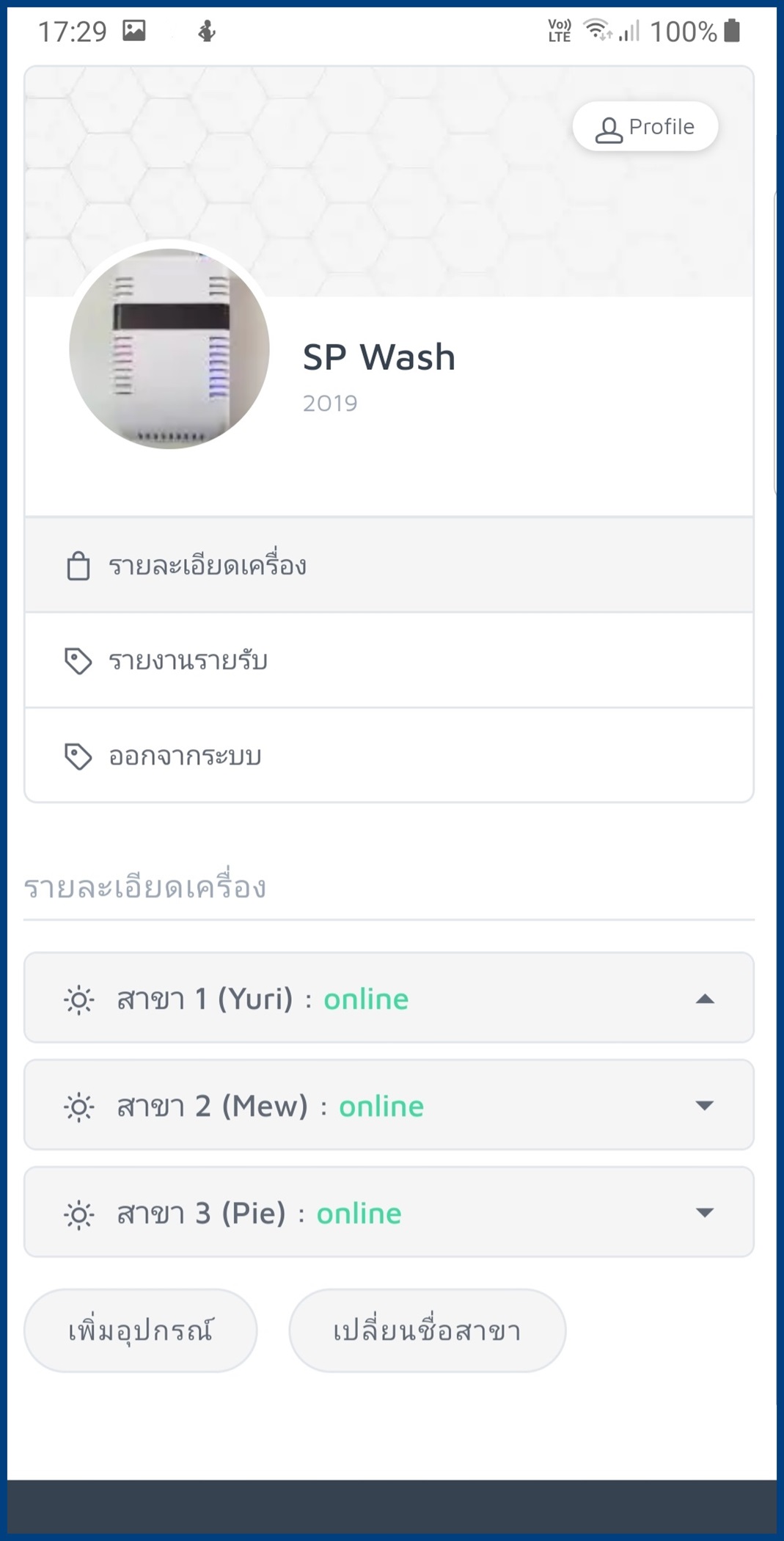
Task: Click the person icon inside the Profile button
Action: pos(608,126)
